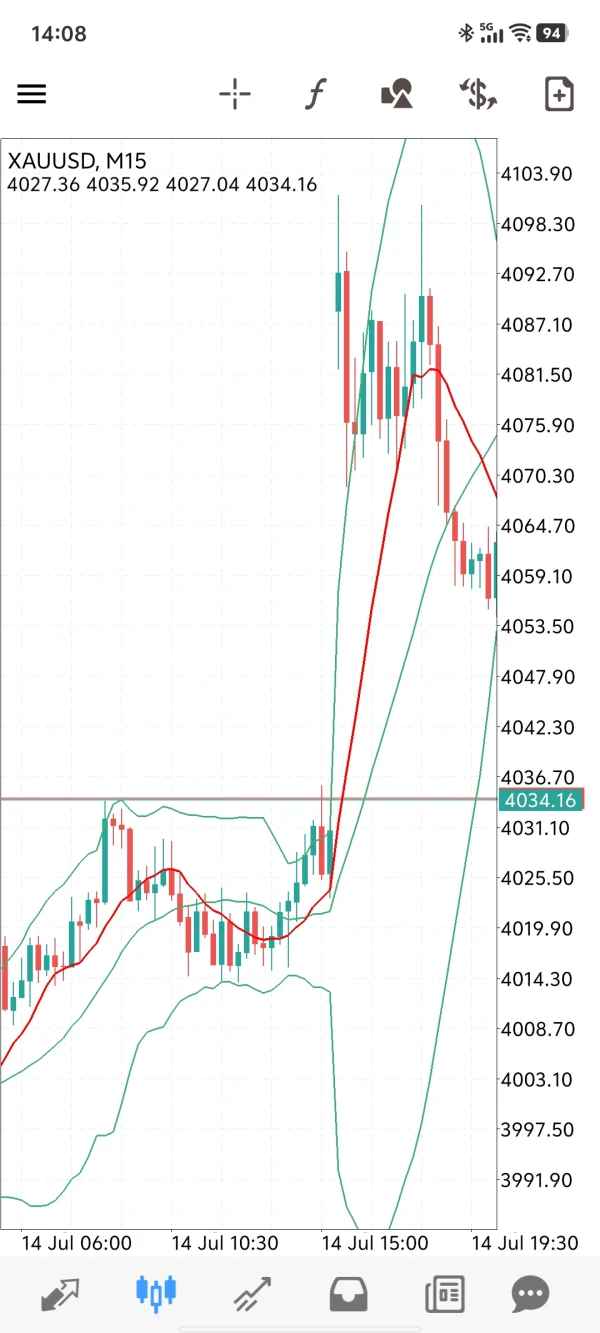Create a new order
The height and width of the screenshot is (1333, 600).
(559, 94)
